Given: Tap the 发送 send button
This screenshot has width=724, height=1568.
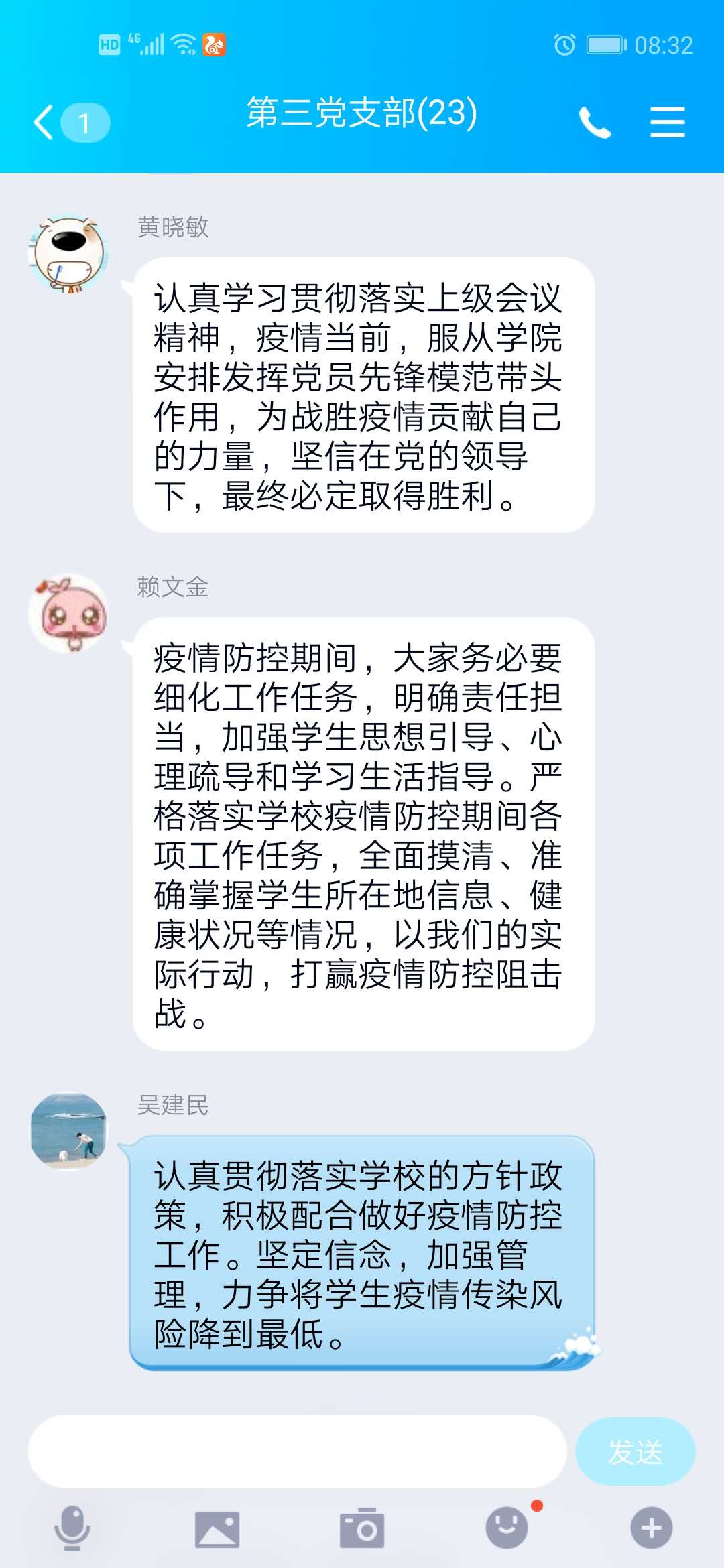Looking at the screenshot, I should (635, 1452).
